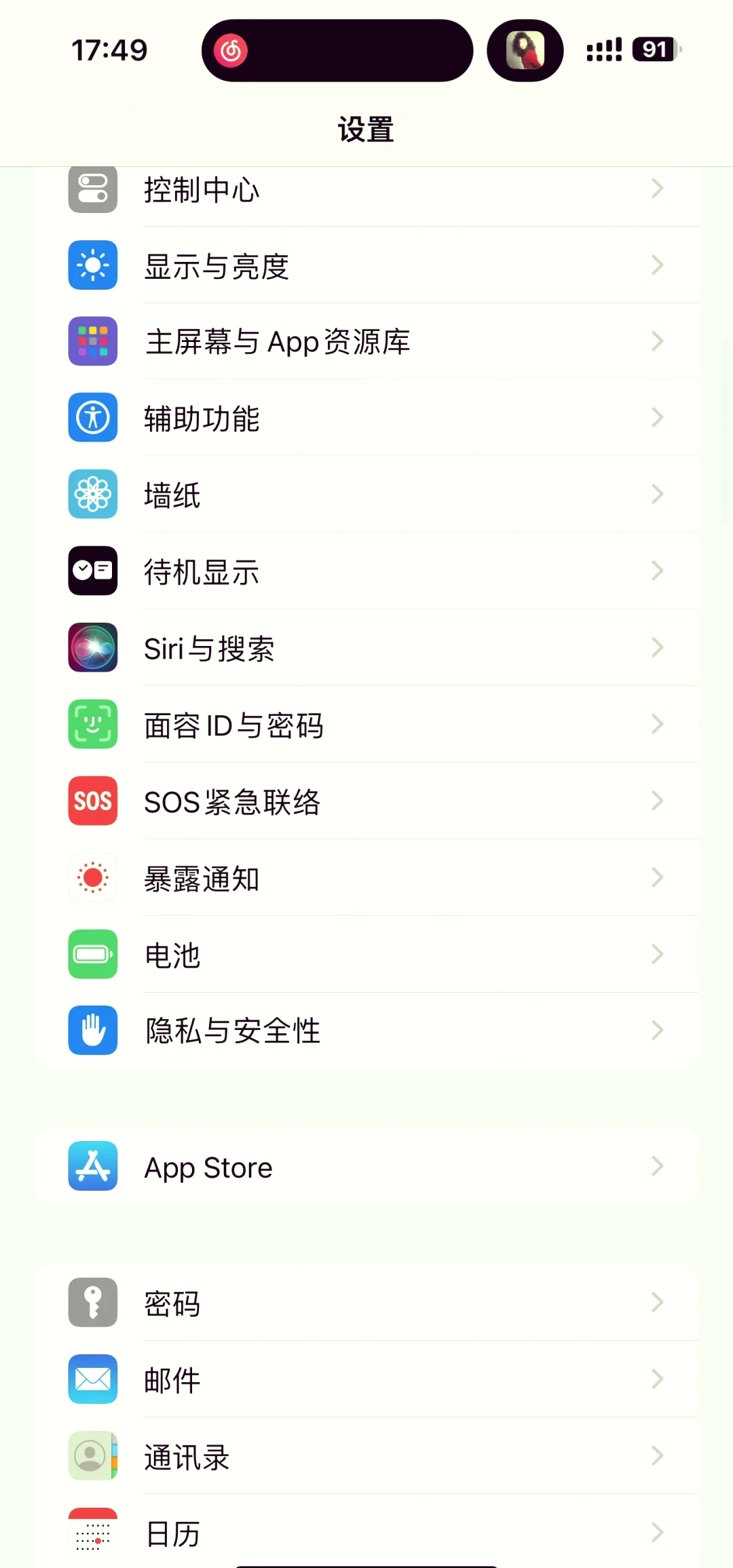Select 日历 settings row
The height and width of the screenshot is (1568, 733).
click(x=366, y=1532)
